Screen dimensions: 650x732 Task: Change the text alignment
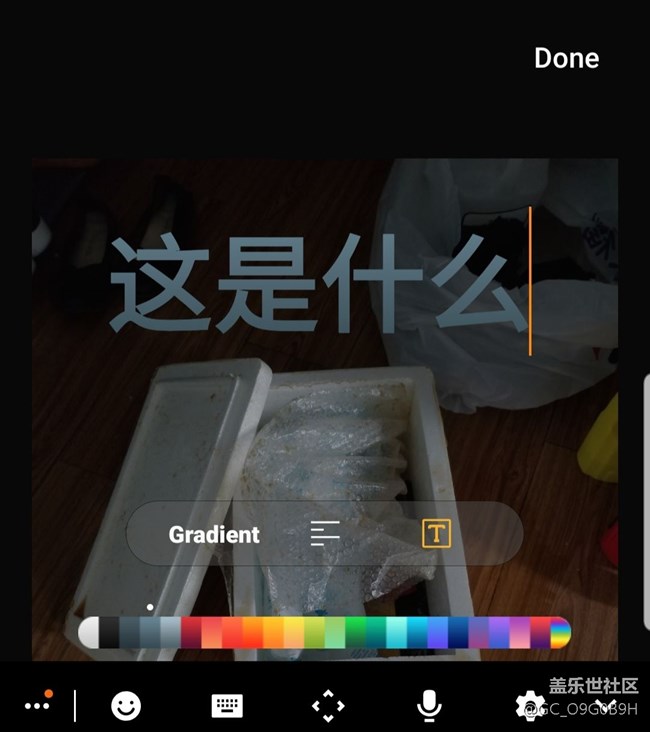[325, 534]
